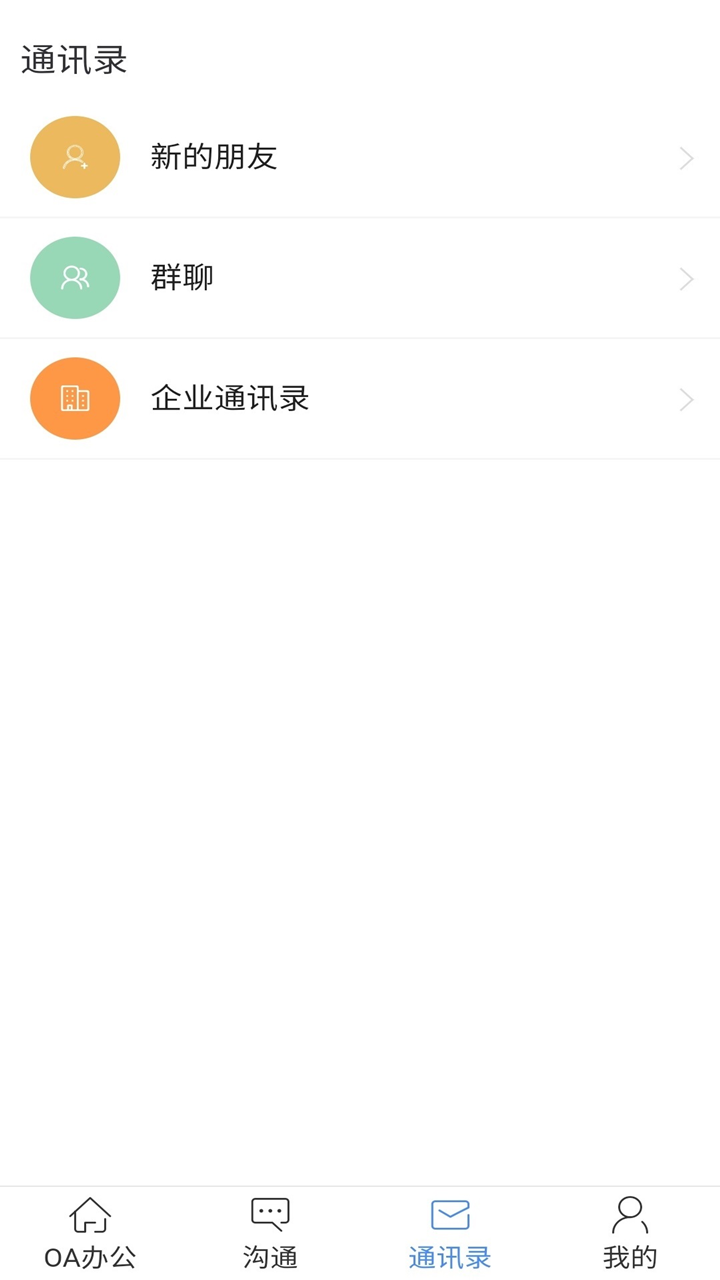Expand 群聊 row via its chevron
The height and width of the screenshot is (1280, 720).
686,278
